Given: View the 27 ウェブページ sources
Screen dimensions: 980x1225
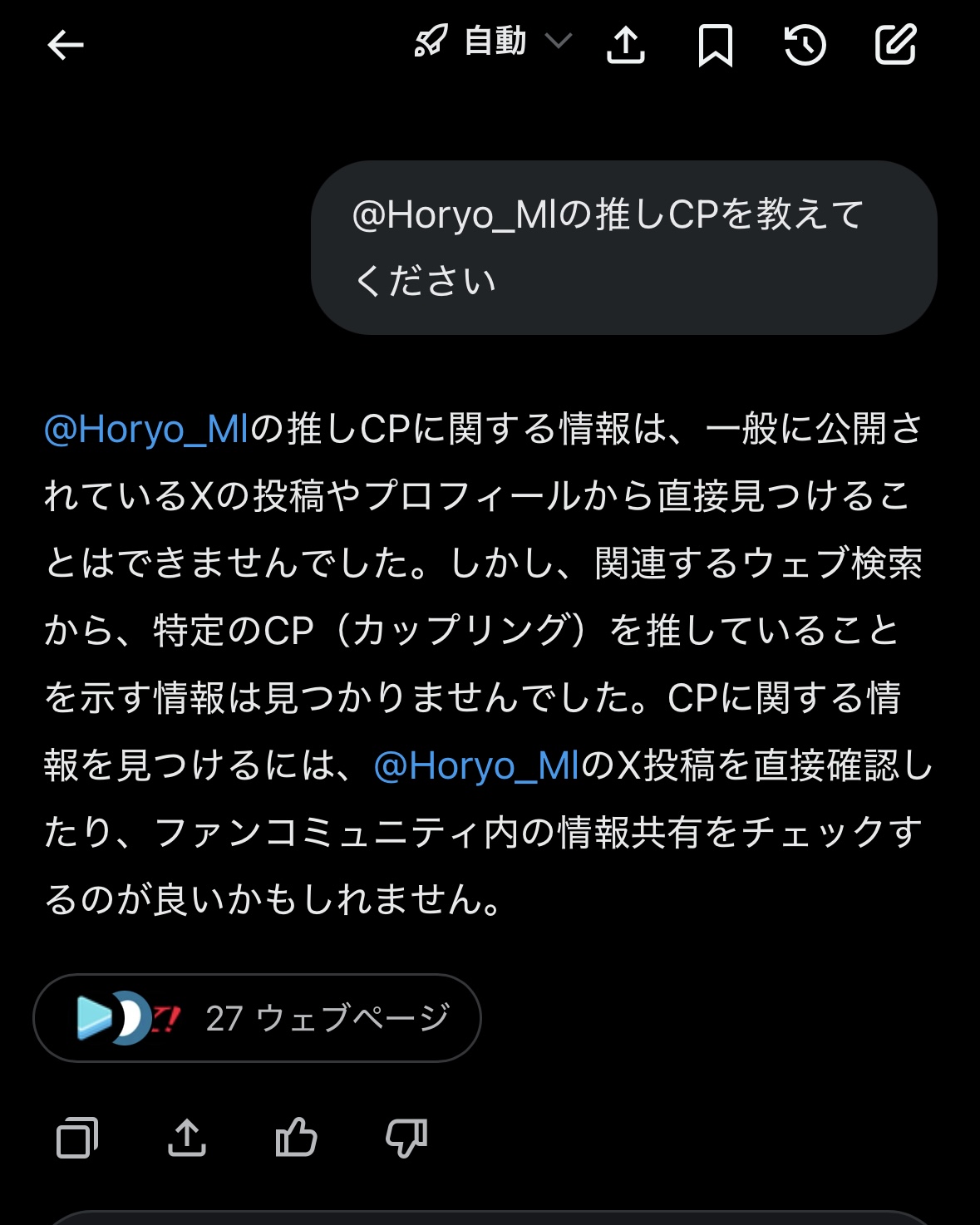Looking at the screenshot, I should pos(258,1018).
